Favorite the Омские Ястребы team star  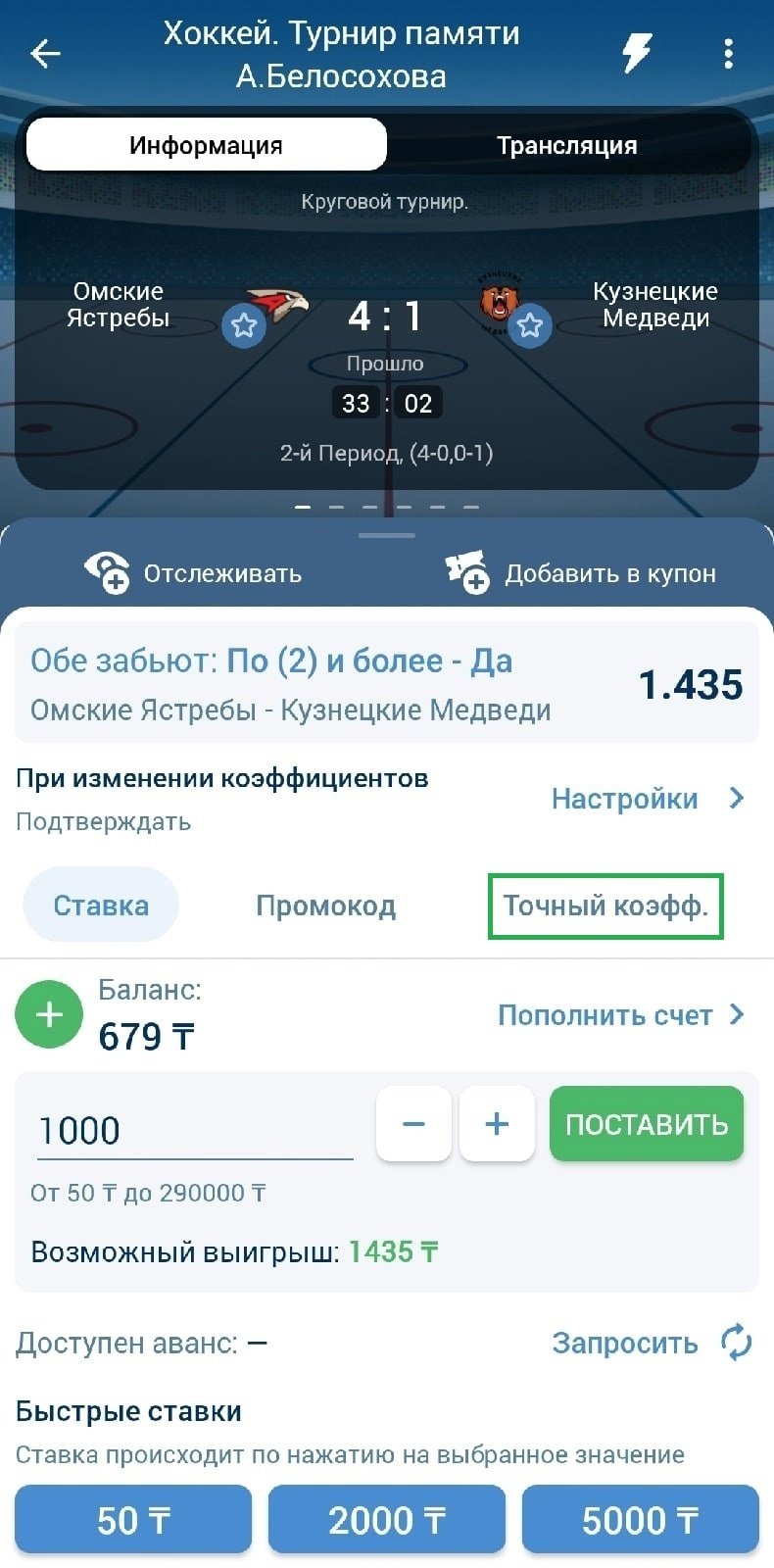244,325
